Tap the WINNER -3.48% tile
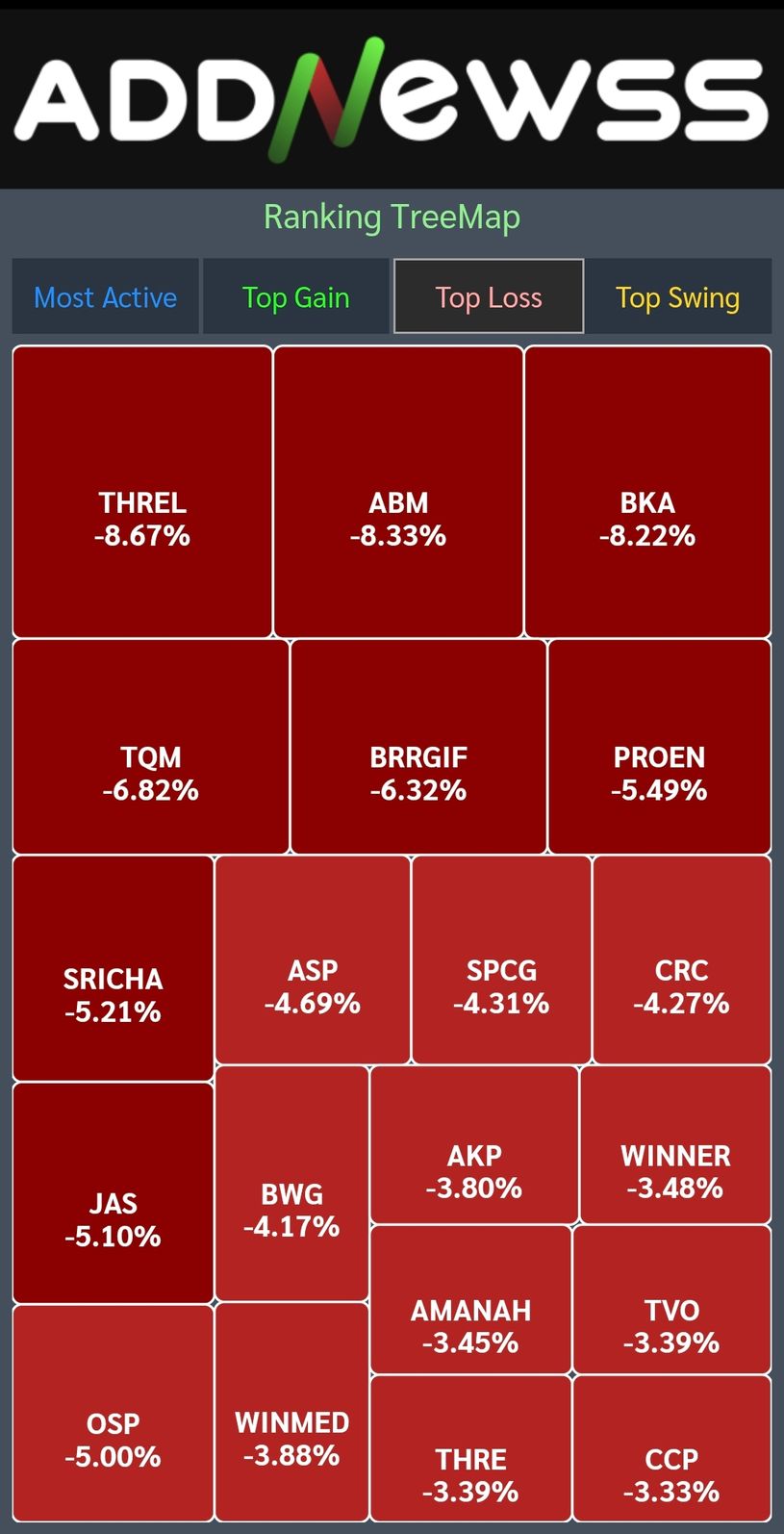The width and height of the screenshot is (784, 1534). (x=675, y=1144)
